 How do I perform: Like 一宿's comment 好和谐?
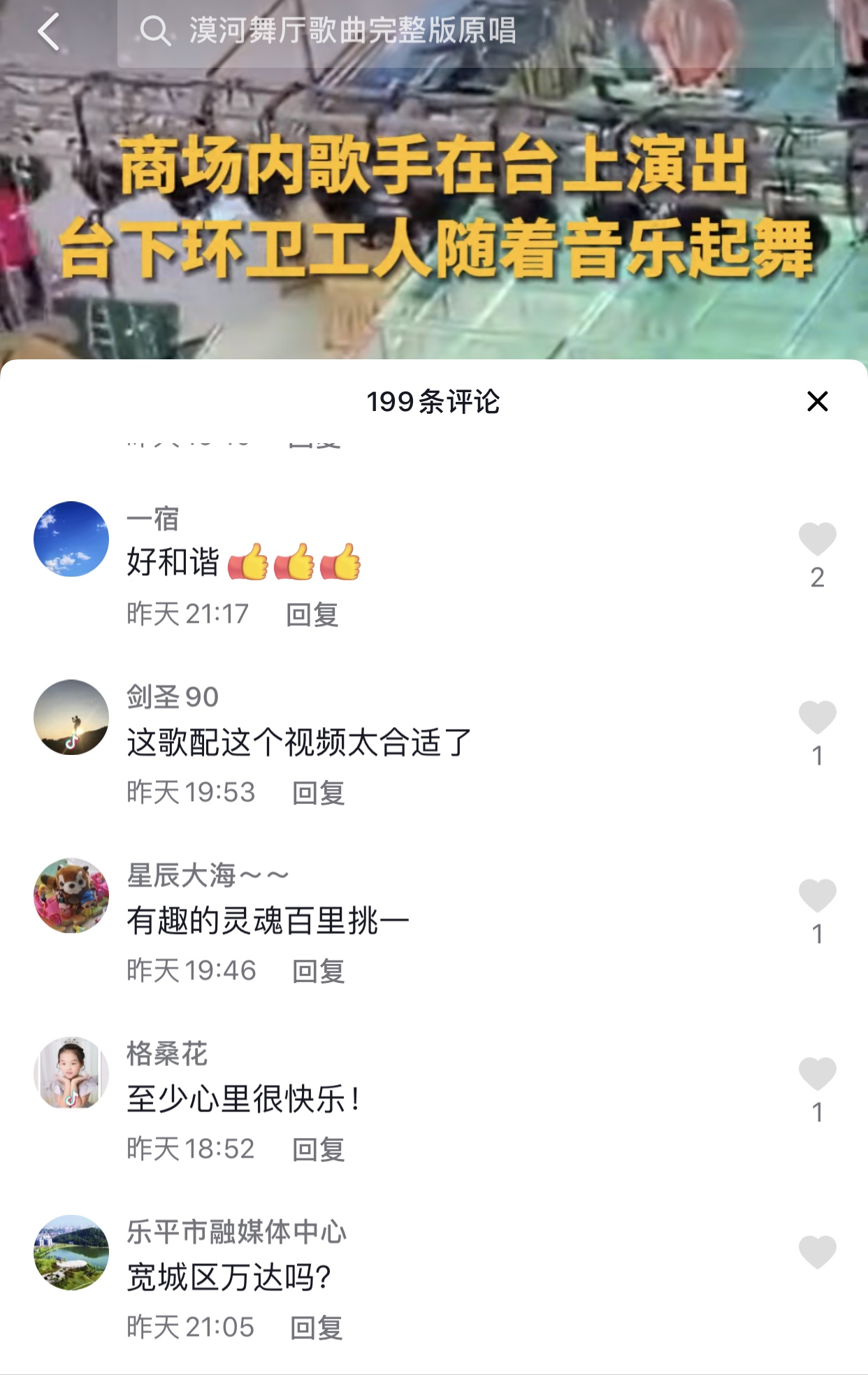(817, 539)
